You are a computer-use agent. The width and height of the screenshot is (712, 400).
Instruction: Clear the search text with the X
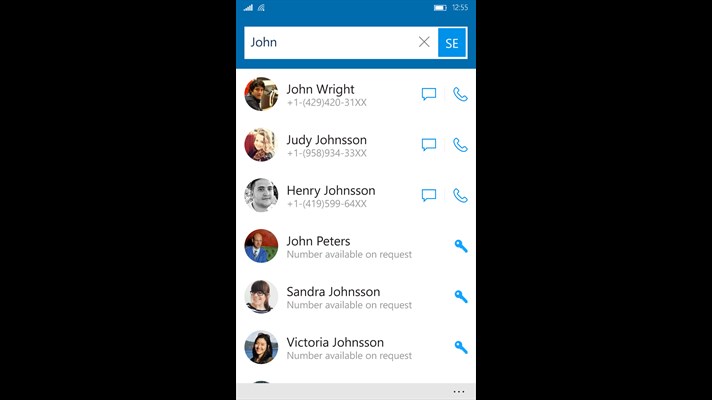pyautogui.click(x=424, y=42)
